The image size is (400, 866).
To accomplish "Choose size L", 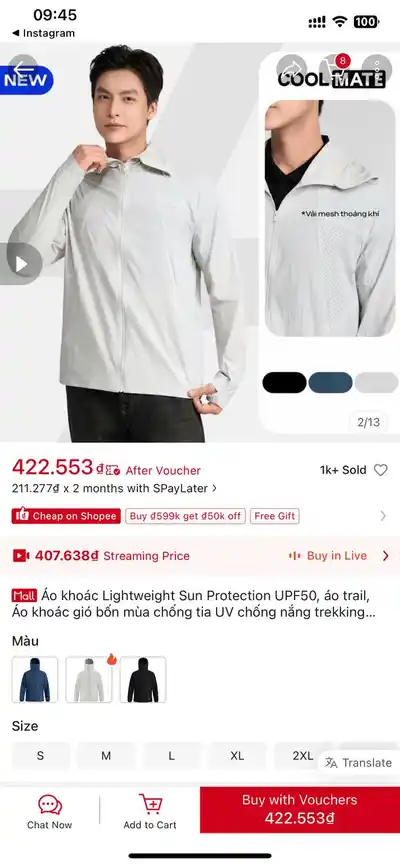I will pos(172,756).
